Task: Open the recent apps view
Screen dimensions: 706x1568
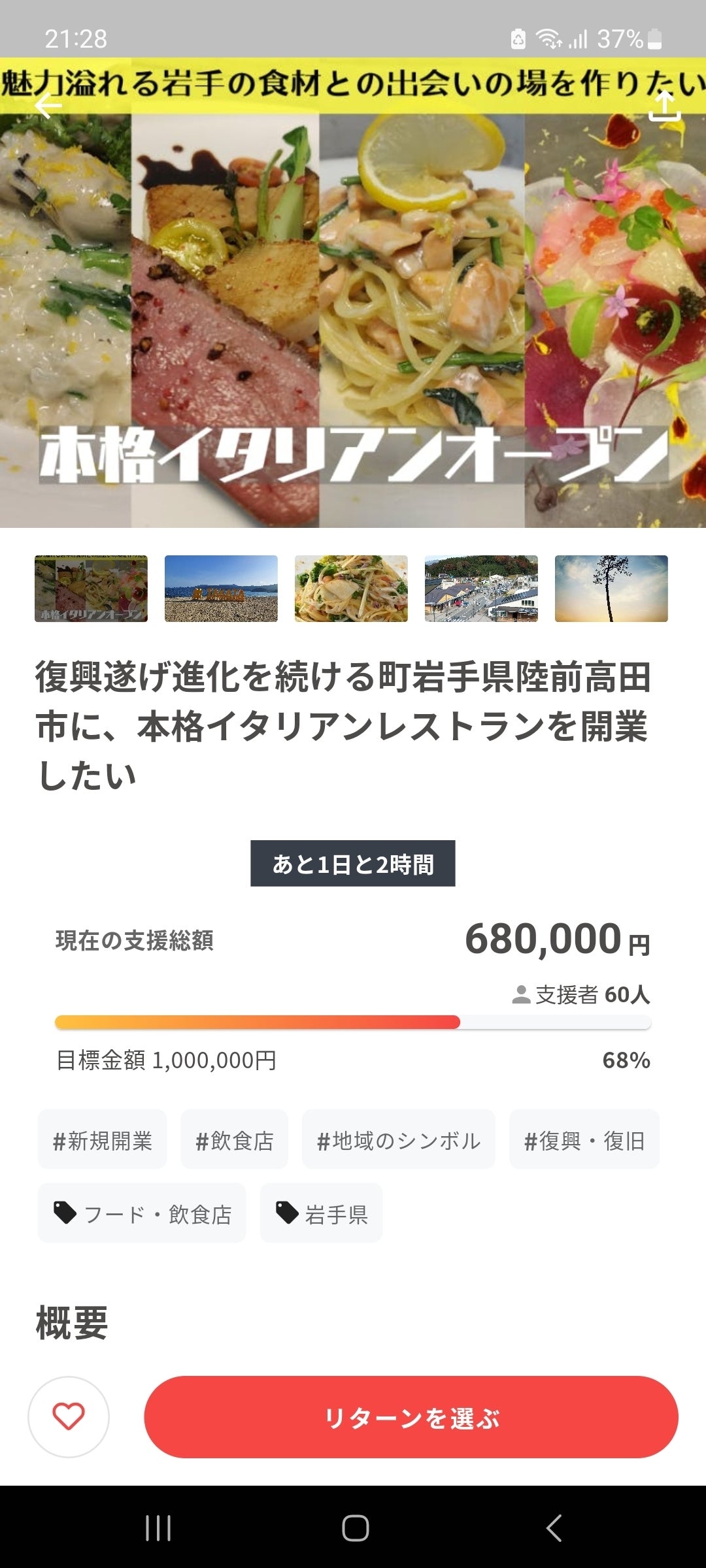Action: (158, 1527)
